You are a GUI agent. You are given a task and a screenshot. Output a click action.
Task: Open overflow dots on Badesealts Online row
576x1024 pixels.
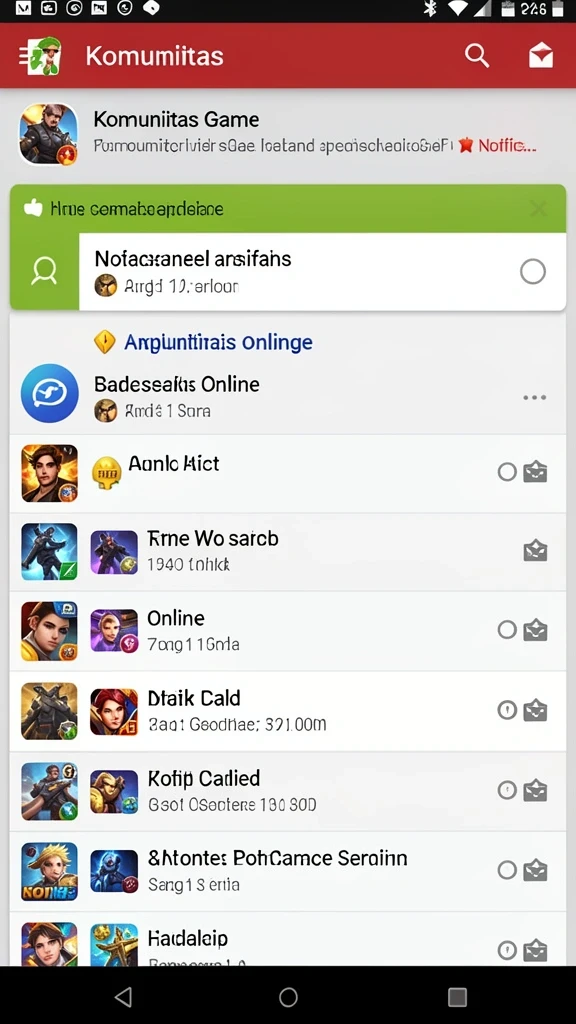[535, 397]
